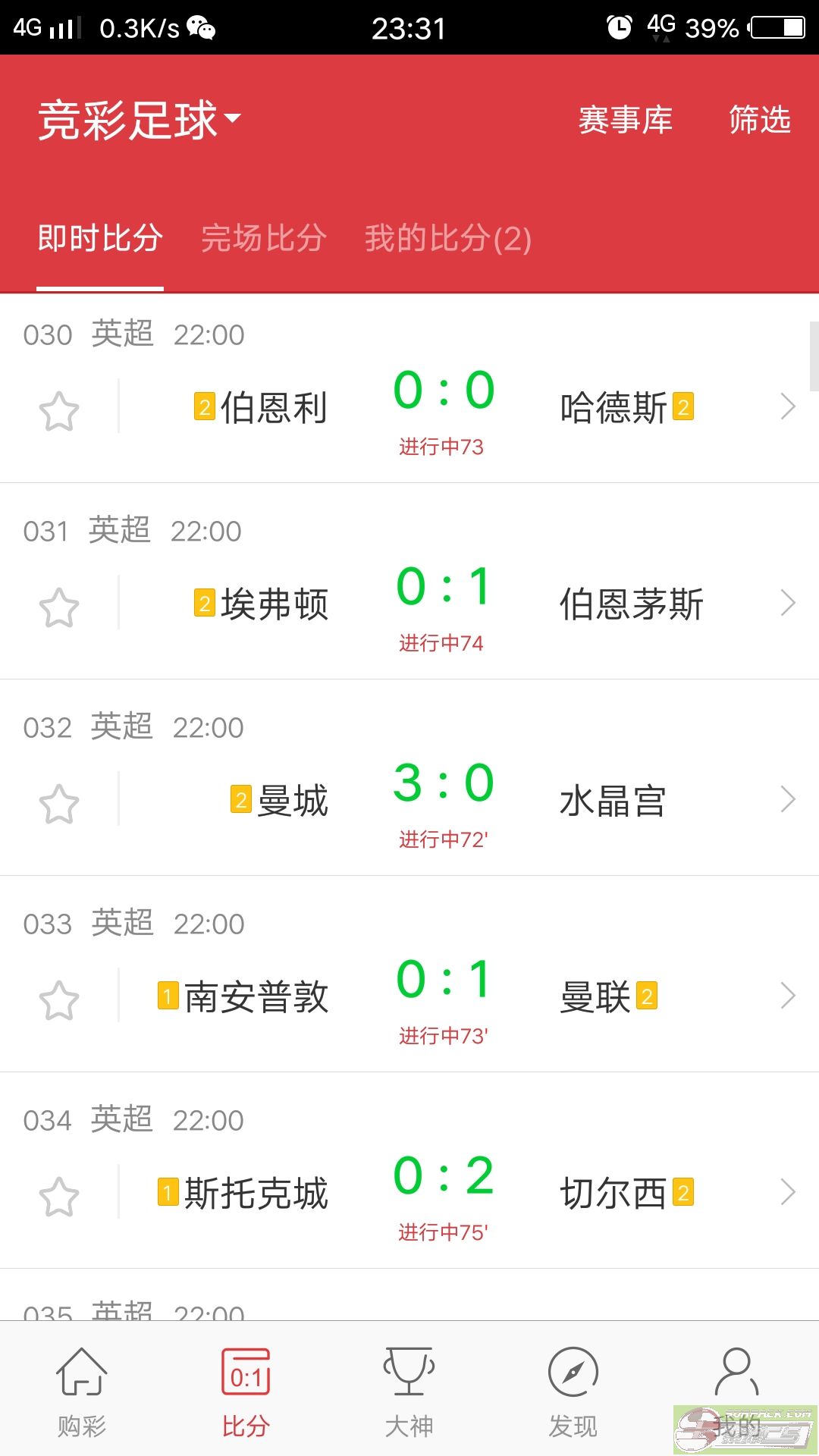
Task: Add 曼城 vs 水晶宫 to favorites
Action: [59, 804]
